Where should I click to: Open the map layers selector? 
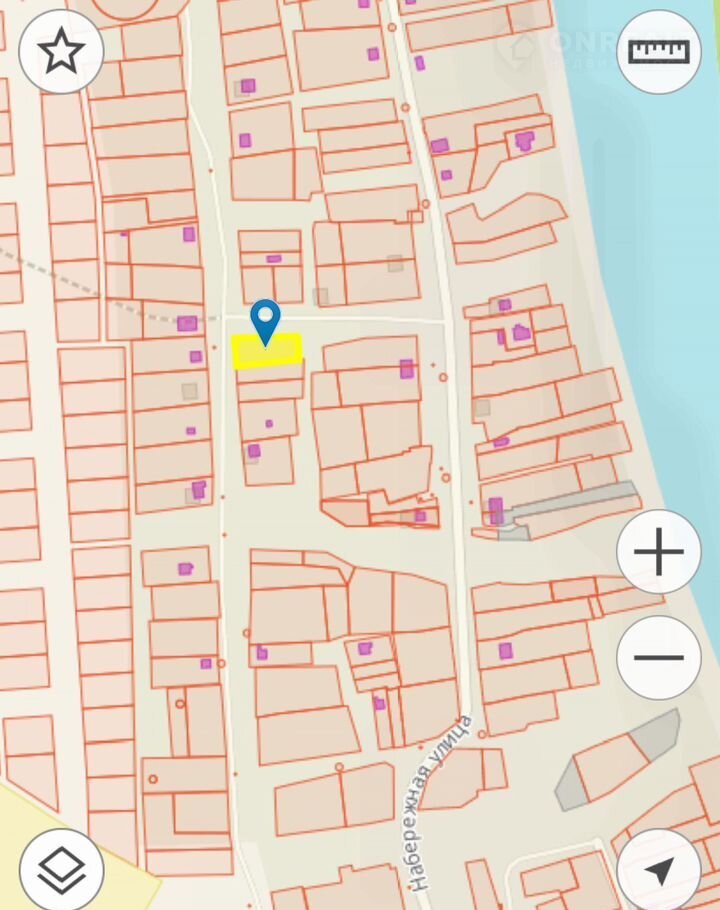[61, 869]
